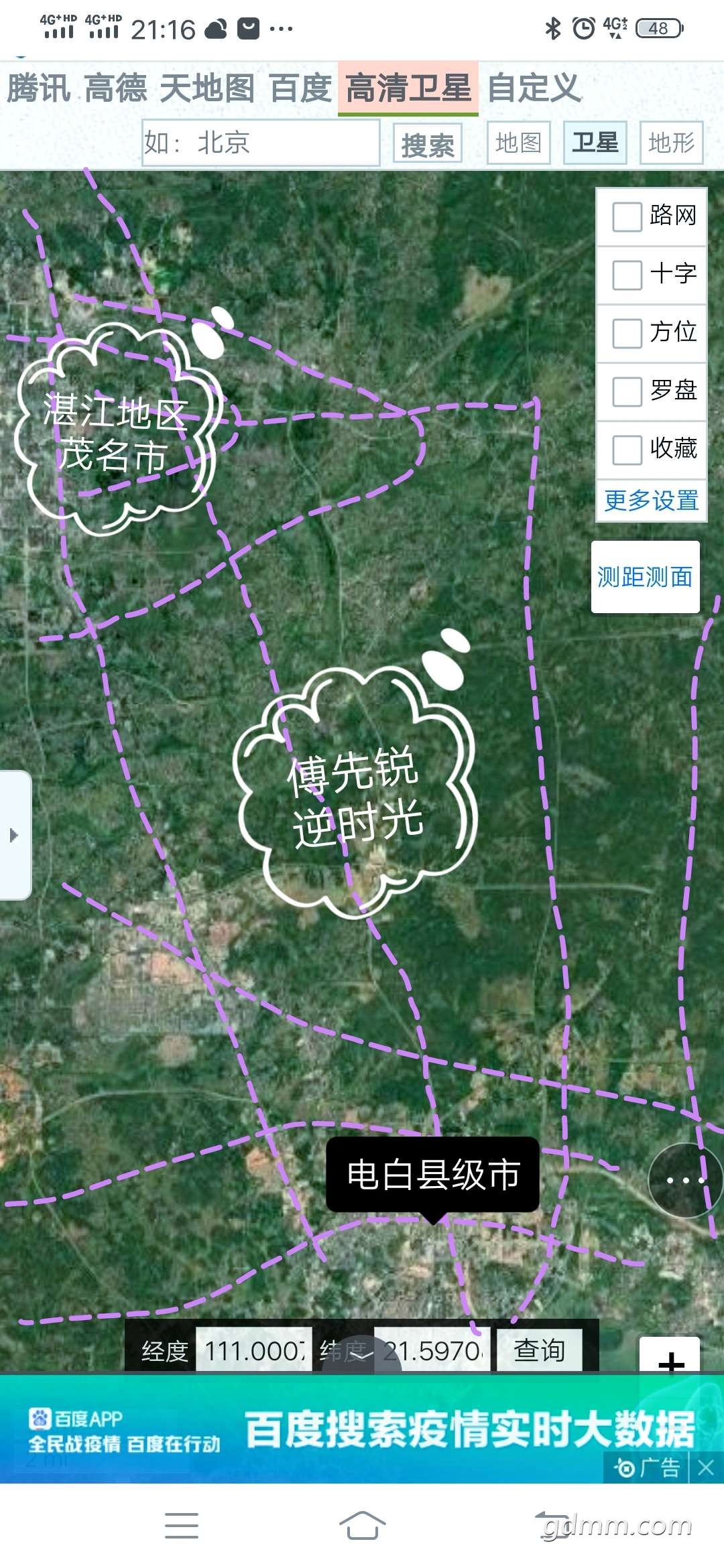The image size is (724, 1568).
Task: Open 更多设置 link
Action: click(x=652, y=501)
